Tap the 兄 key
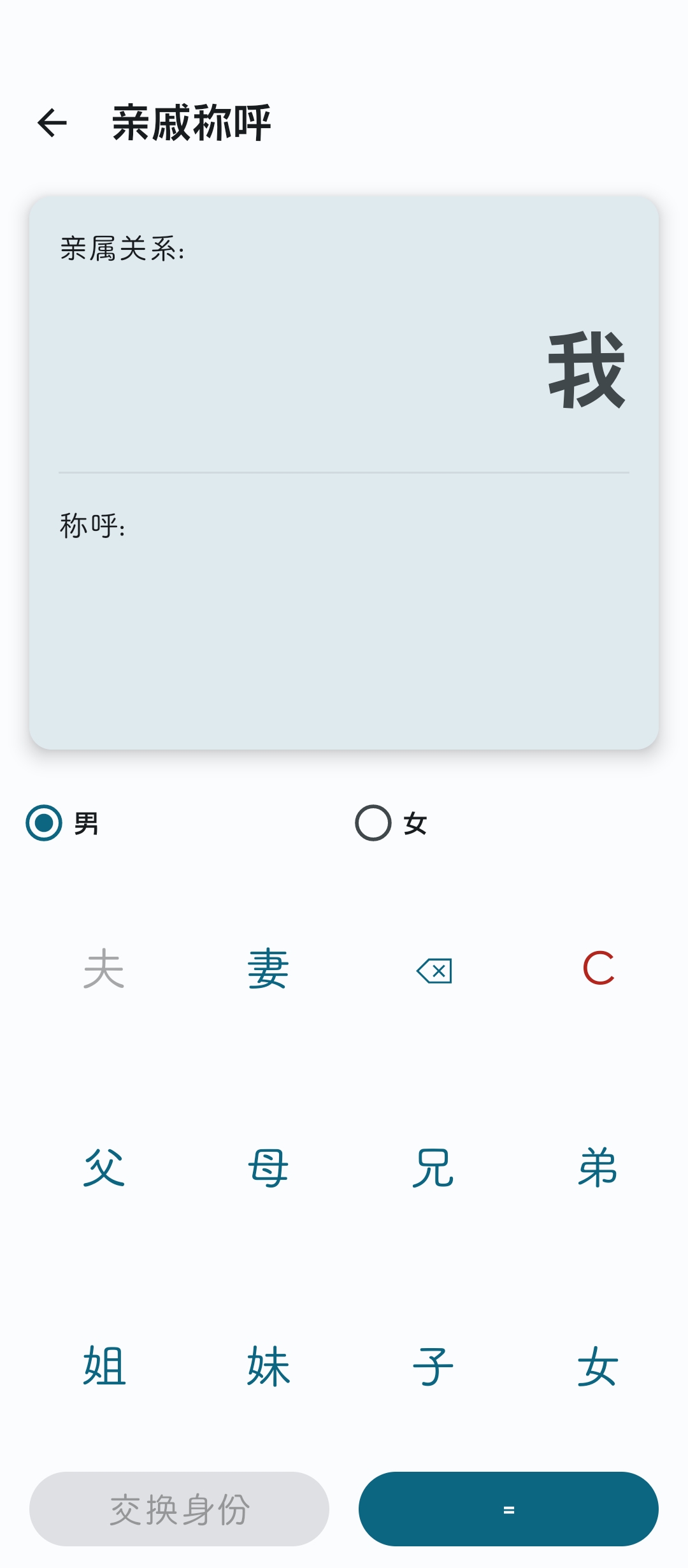Image resolution: width=688 pixels, height=1568 pixels. (433, 1168)
